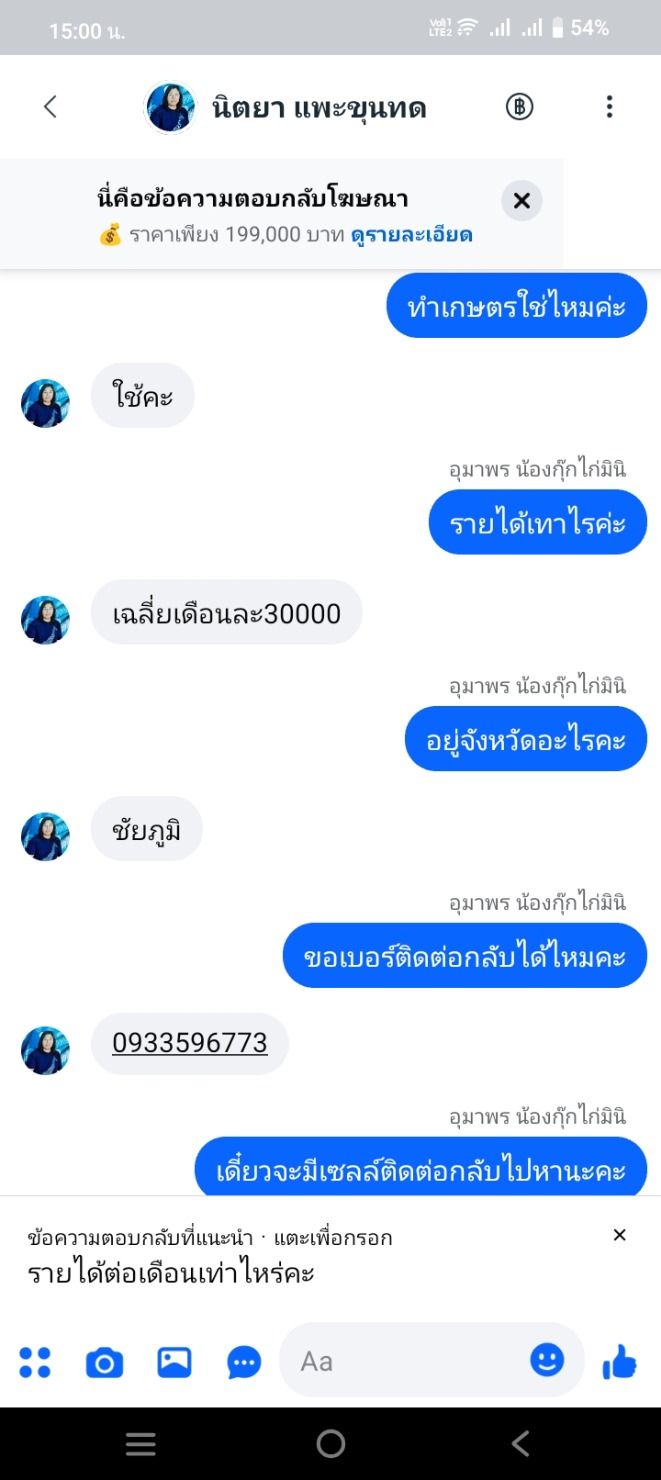Viewport: 661px width, 1480px height.
Task: Open ดูรายละเอียด ad details link
Action: click(411, 236)
